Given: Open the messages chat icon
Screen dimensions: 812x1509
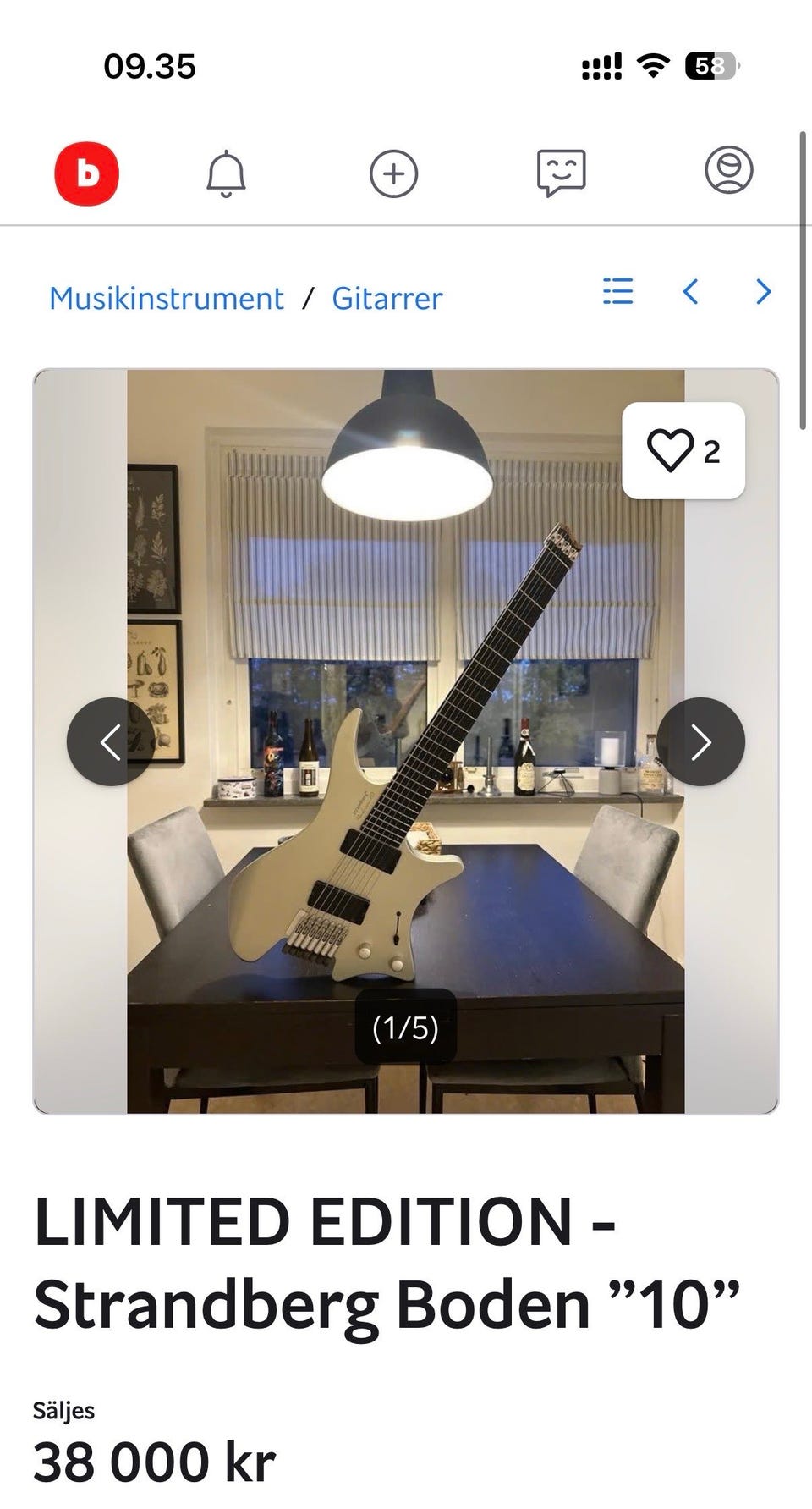Looking at the screenshot, I should [561, 173].
